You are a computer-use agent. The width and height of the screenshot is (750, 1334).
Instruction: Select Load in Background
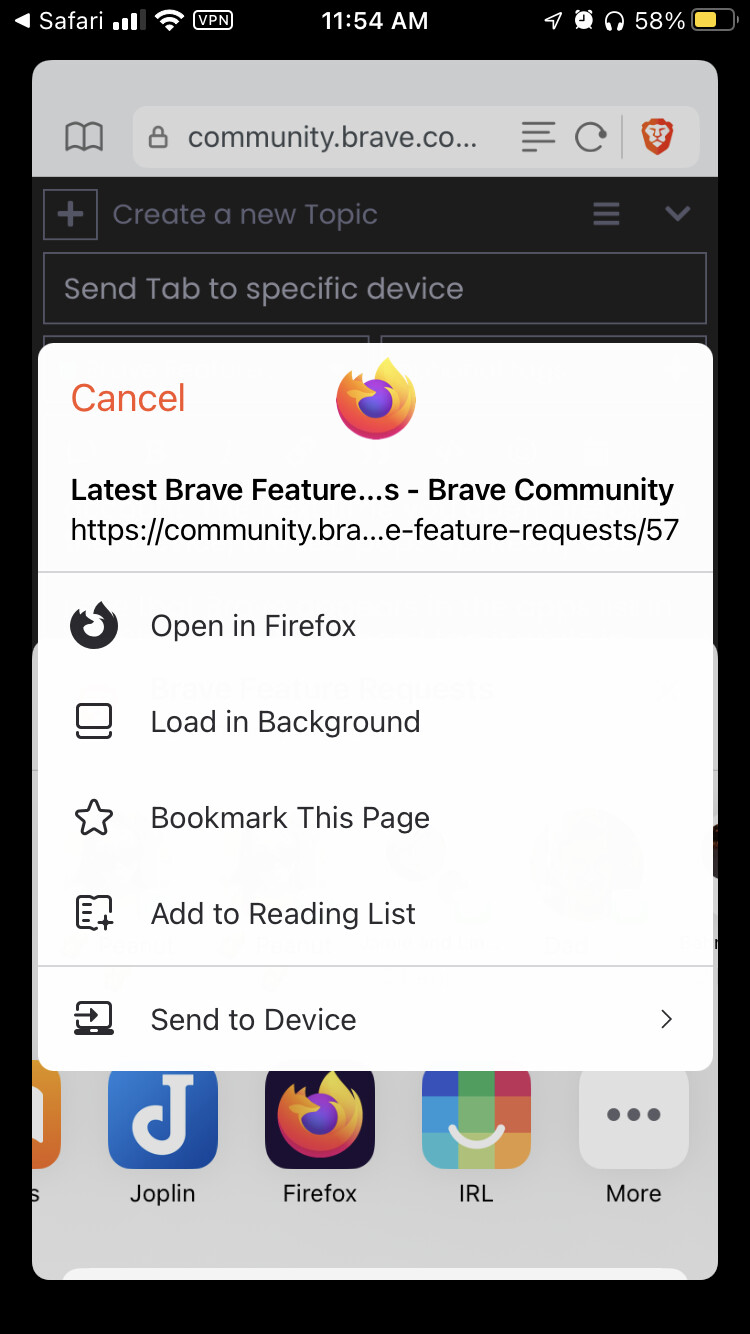285,722
